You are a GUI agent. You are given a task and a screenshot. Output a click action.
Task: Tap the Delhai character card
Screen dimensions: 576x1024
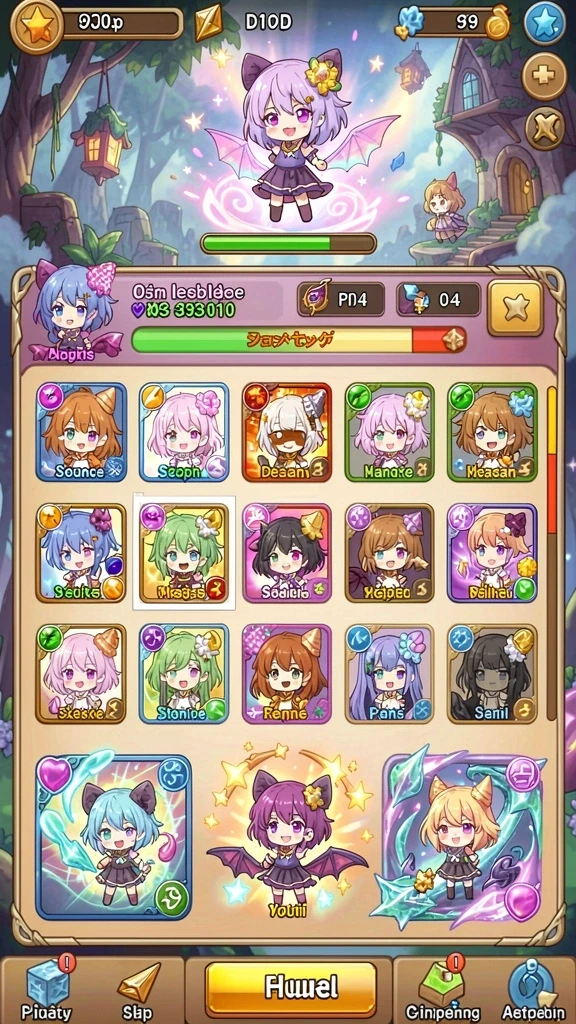(x=492, y=552)
